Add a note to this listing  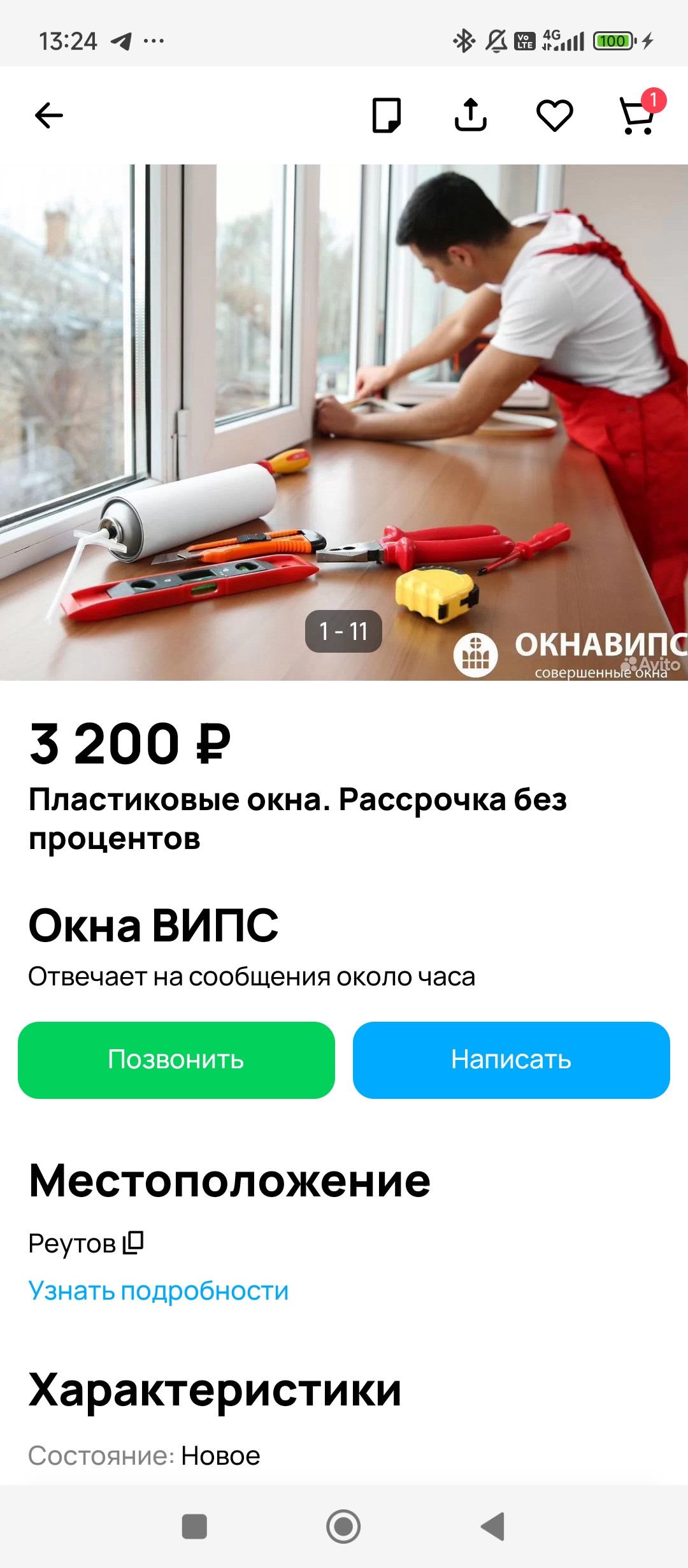386,115
